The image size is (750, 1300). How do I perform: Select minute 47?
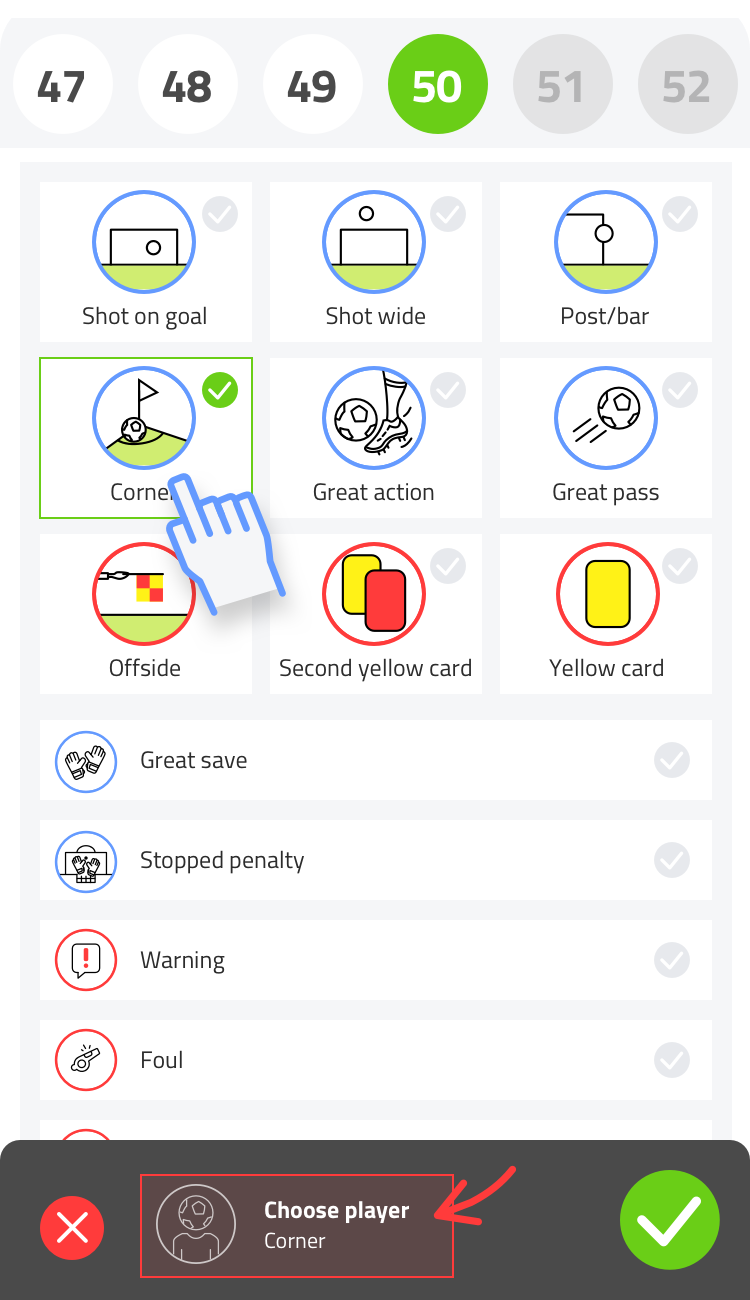62,86
